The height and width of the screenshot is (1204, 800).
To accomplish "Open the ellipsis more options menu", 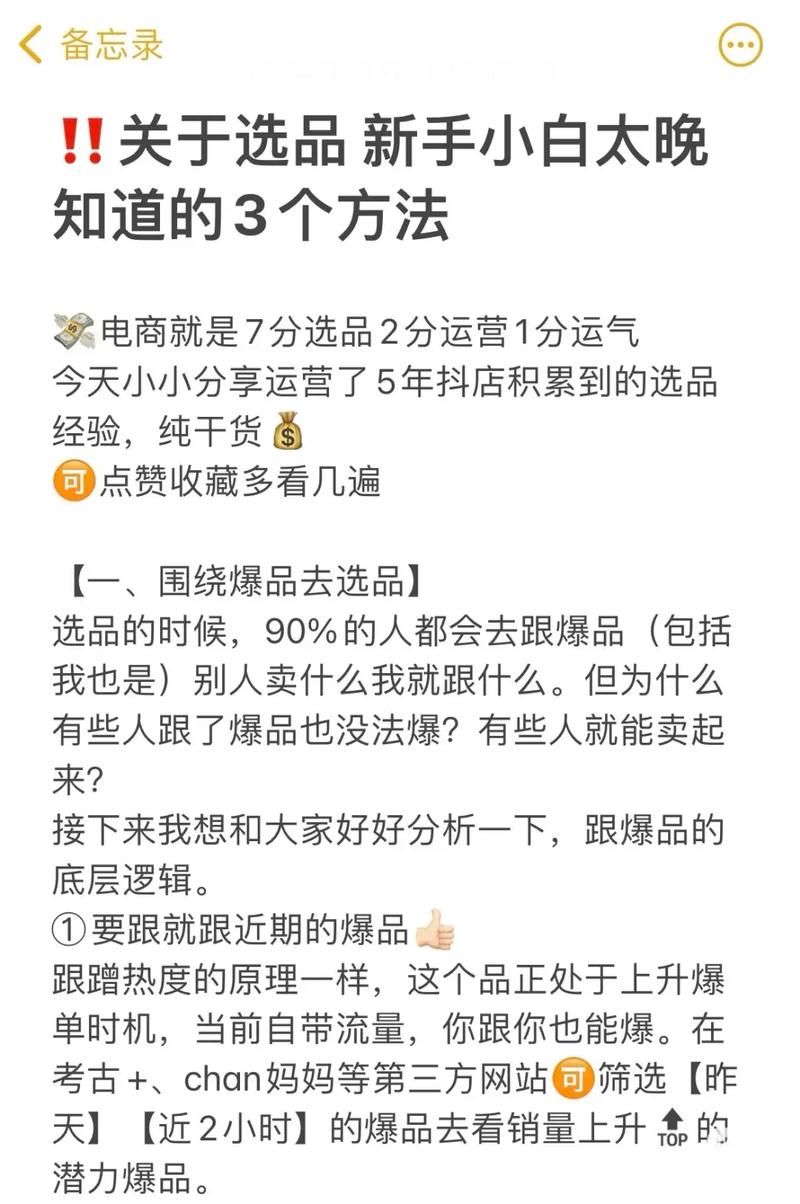I will coord(740,44).
